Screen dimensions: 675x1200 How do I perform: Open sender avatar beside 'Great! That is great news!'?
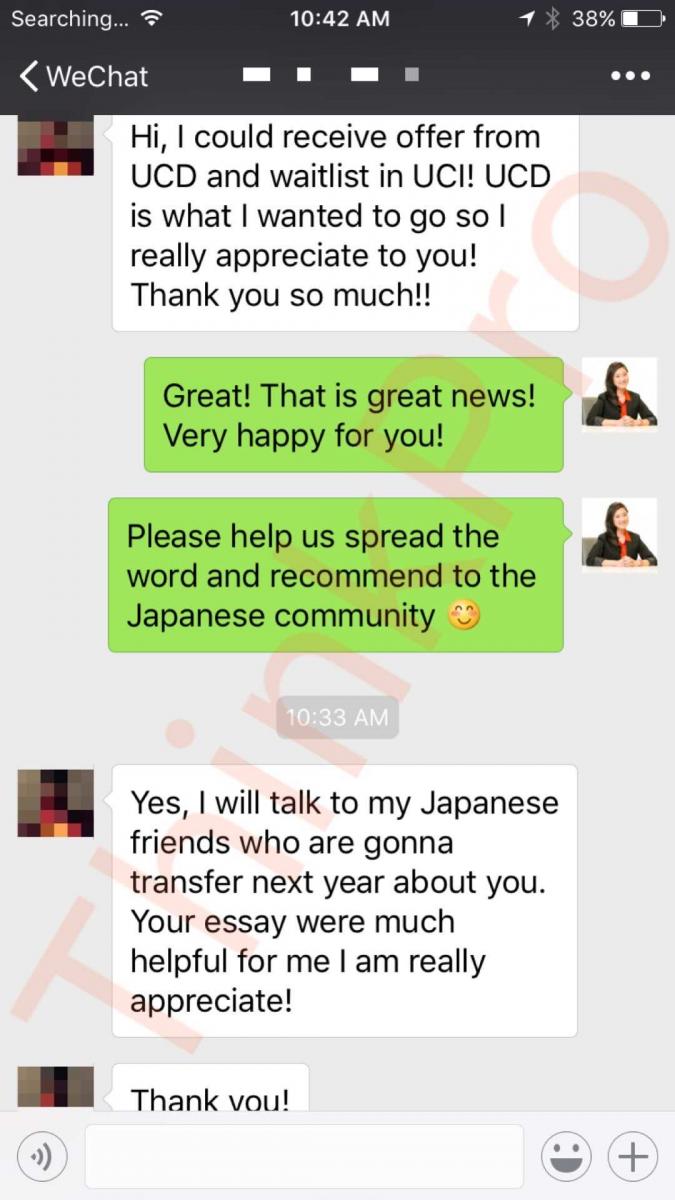click(x=619, y=394)
